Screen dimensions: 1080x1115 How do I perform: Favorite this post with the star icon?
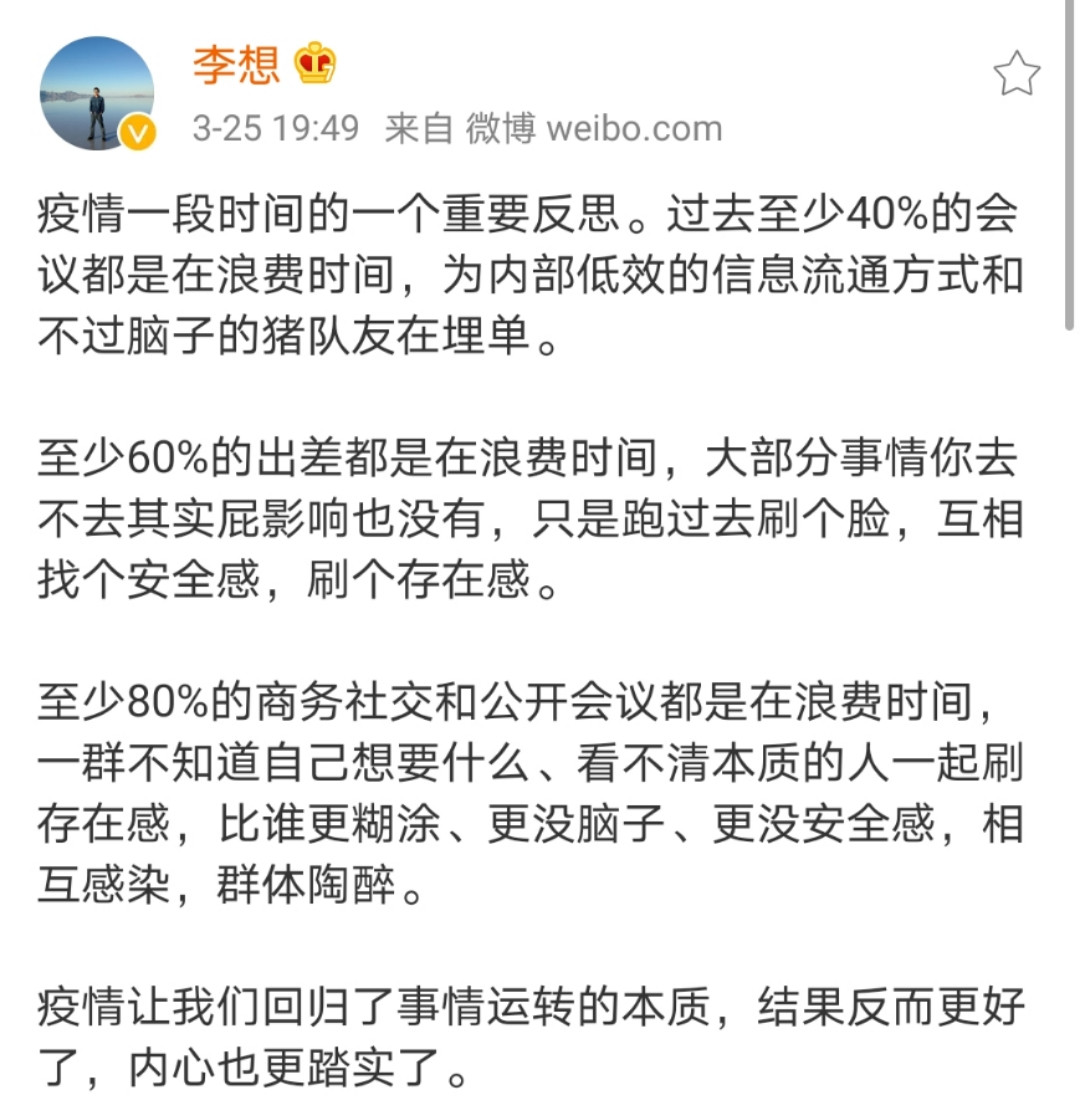coord(1015,74)
